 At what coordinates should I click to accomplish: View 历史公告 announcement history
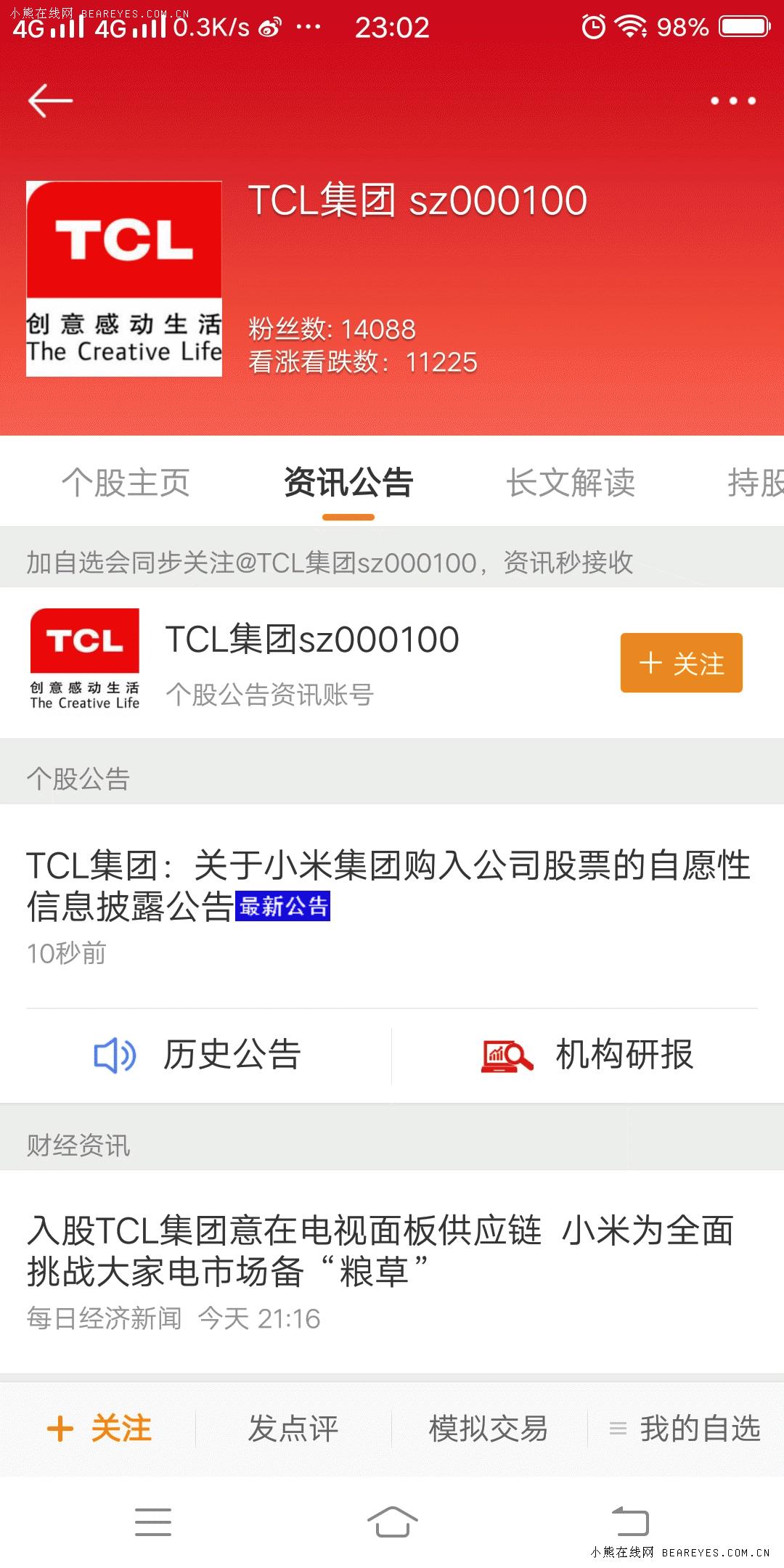pos(197,1055)
